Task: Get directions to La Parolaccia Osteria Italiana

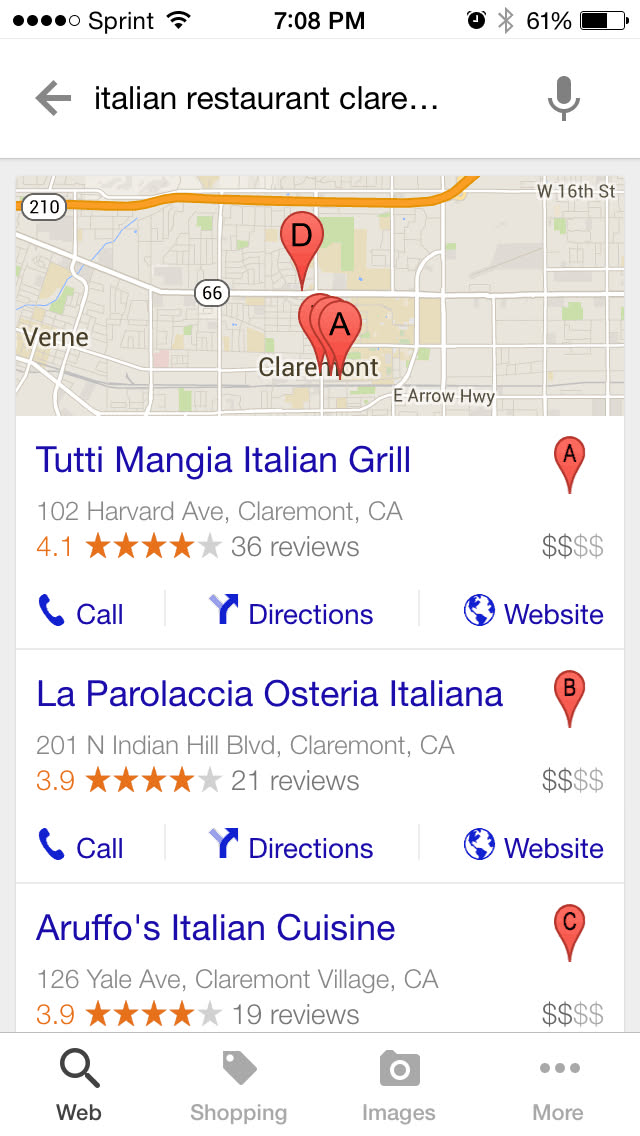Action: (x=291, y=847)
